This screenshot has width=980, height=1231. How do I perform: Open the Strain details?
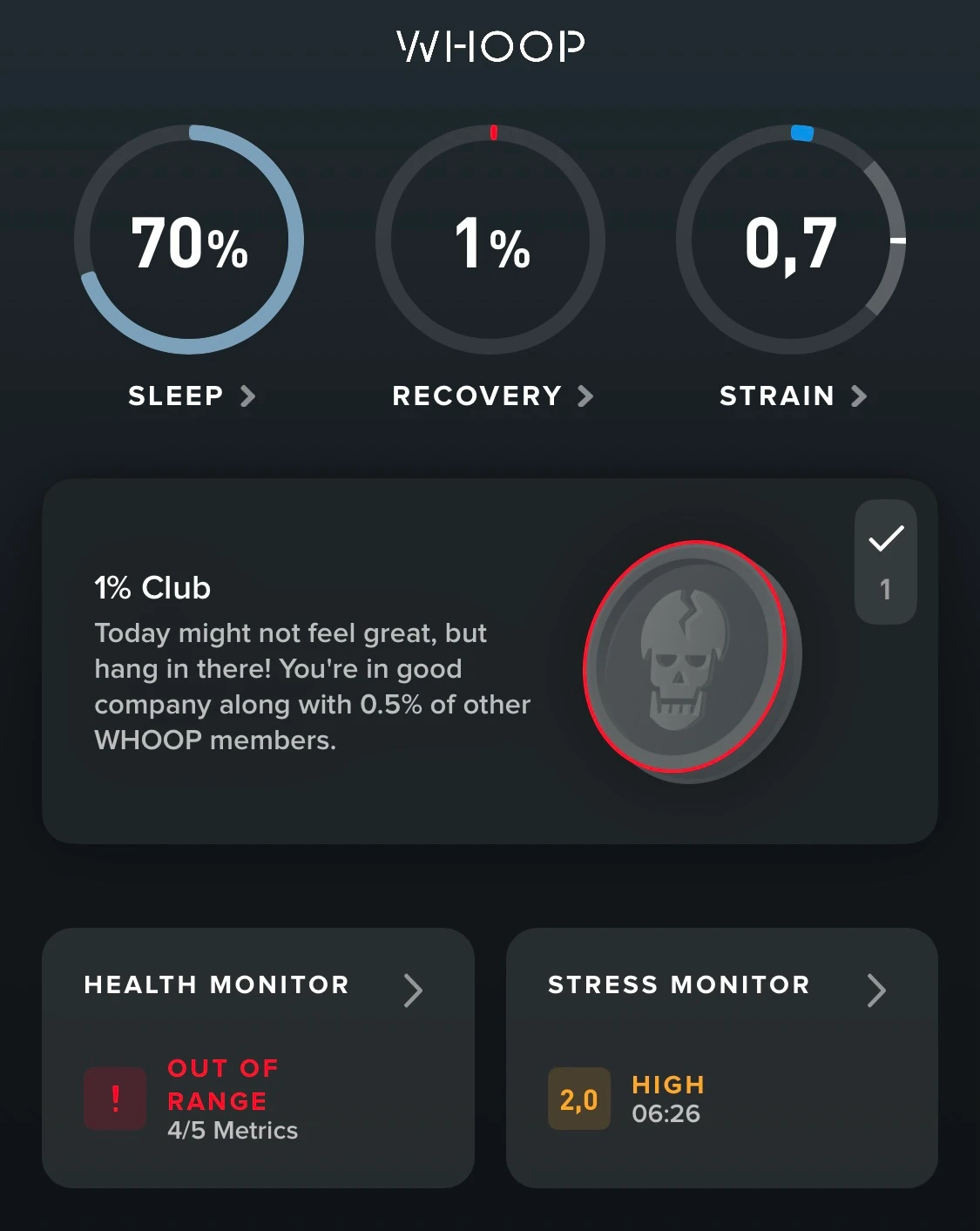(x=793, y=396)
